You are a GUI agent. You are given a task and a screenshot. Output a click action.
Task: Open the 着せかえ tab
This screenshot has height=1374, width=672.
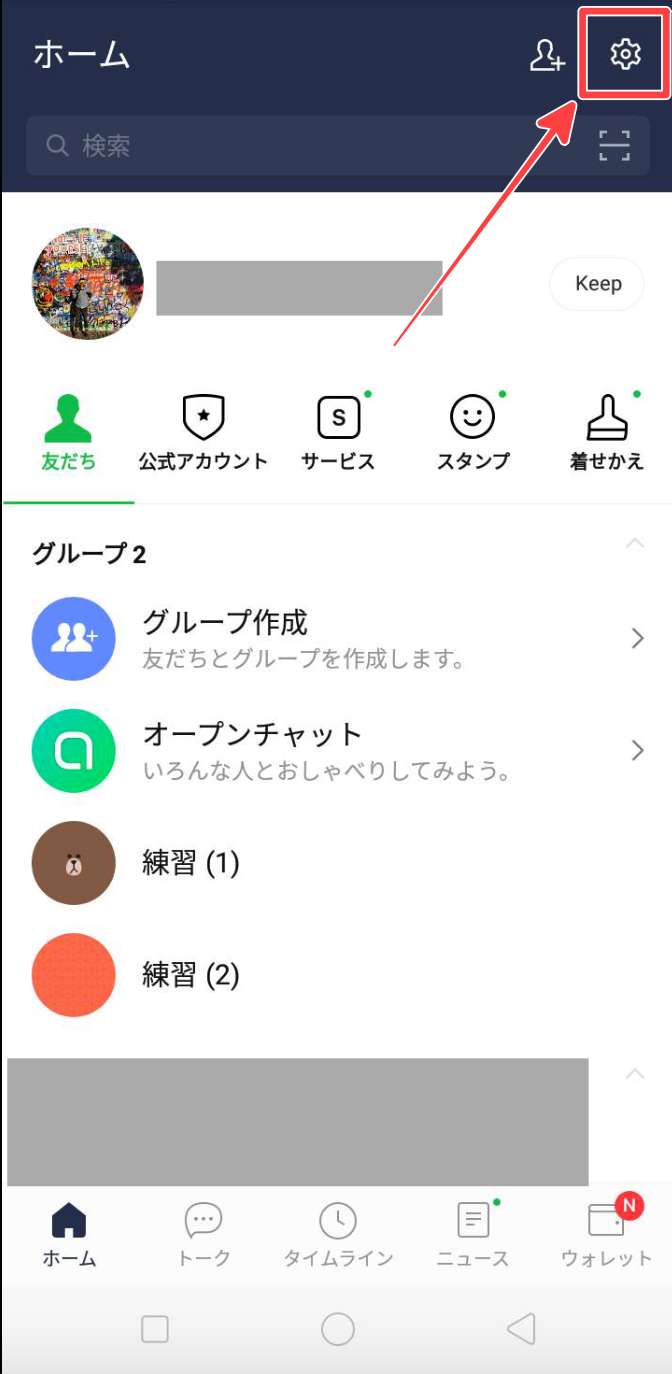pos(607,432)
